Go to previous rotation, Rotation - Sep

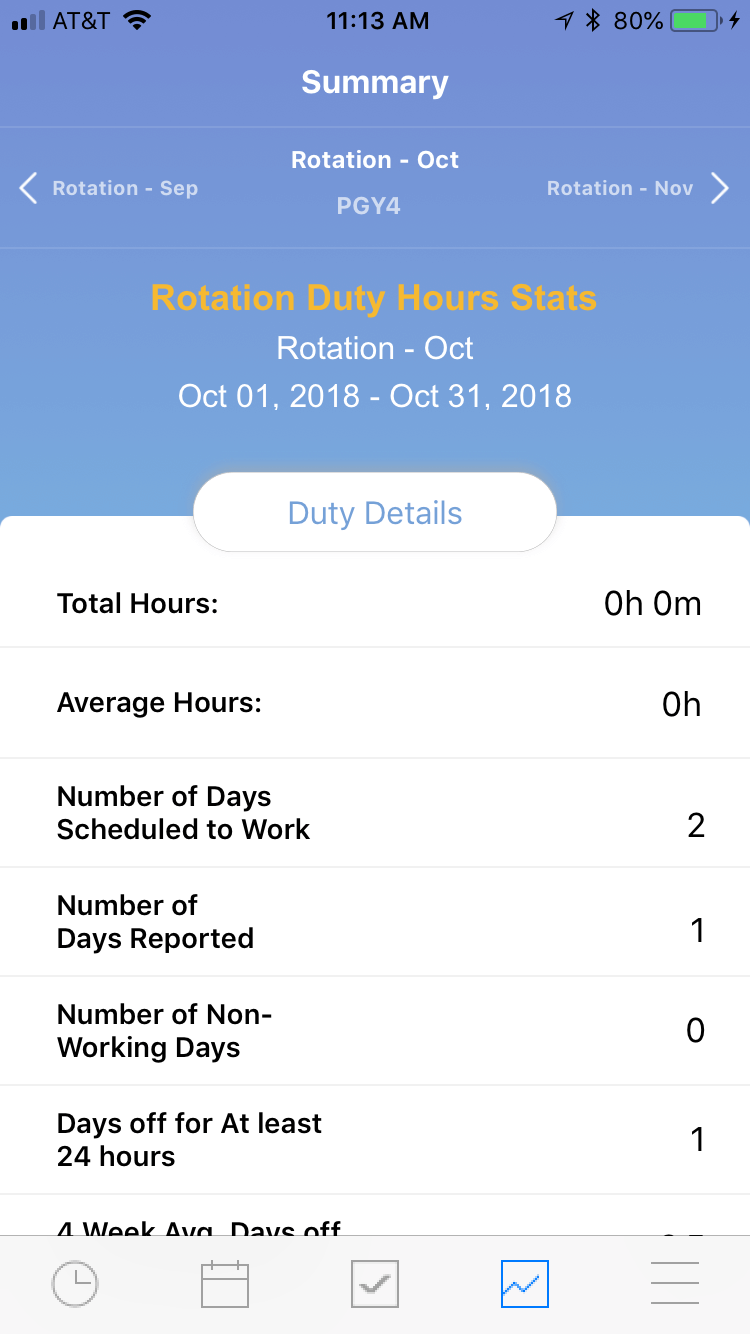click(109, 188)
